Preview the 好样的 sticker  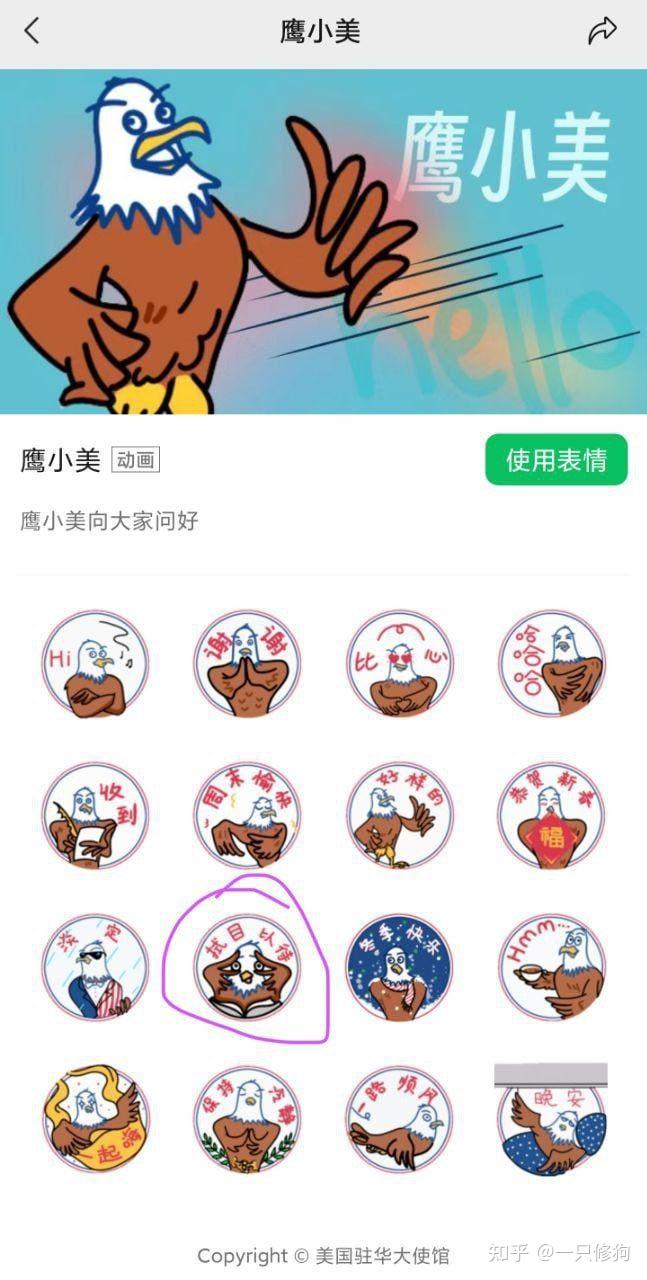(399, 815)
